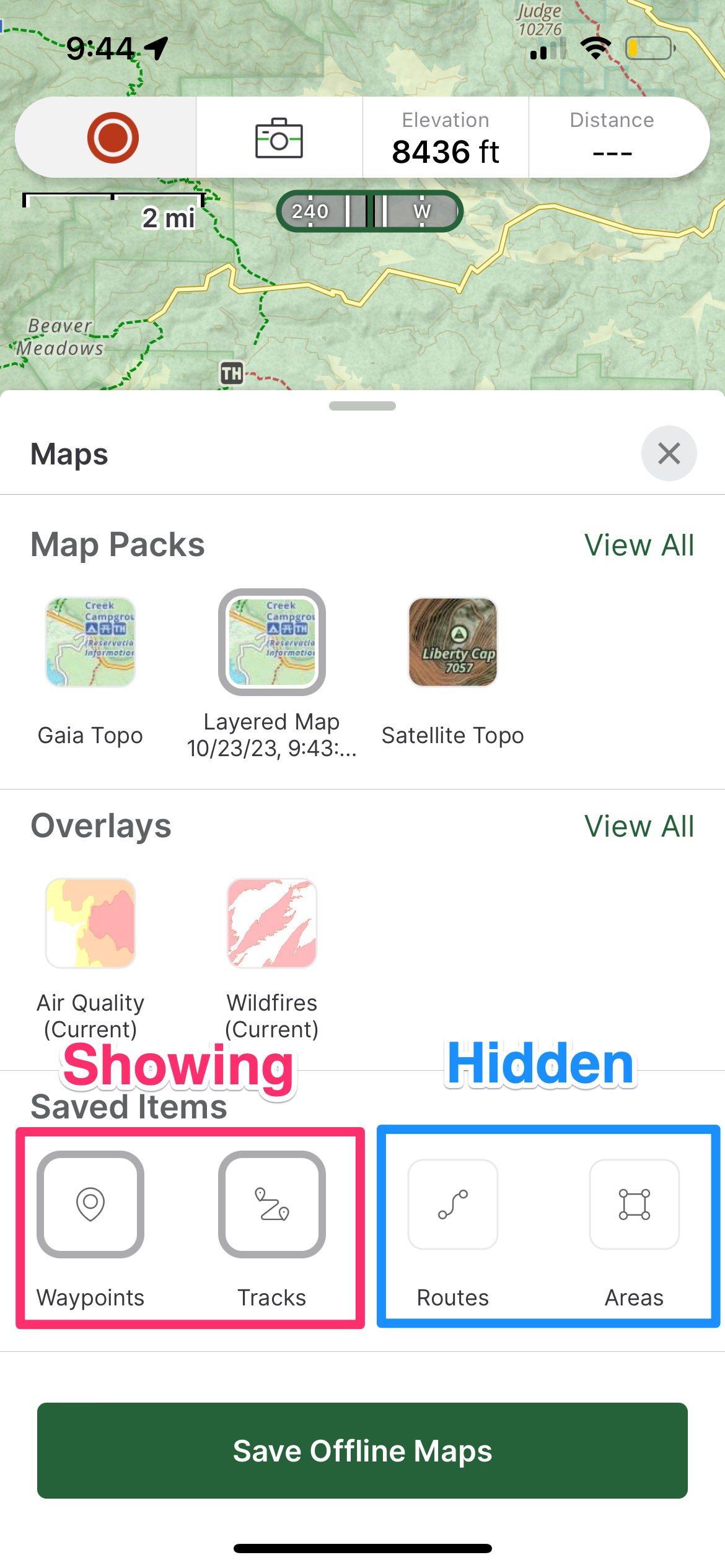Choose the Satellite Topo map
The image size is (725, 1568).
coord(453,642)
